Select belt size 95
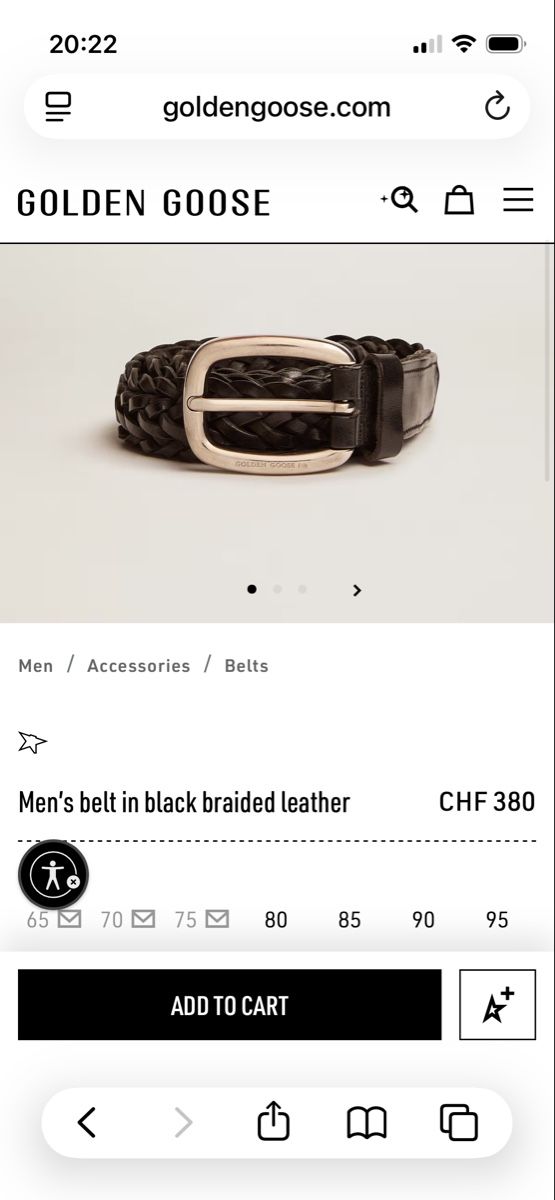Image resolution: width=555 pixels, height=1200 pixels. (x=497, y=920)
